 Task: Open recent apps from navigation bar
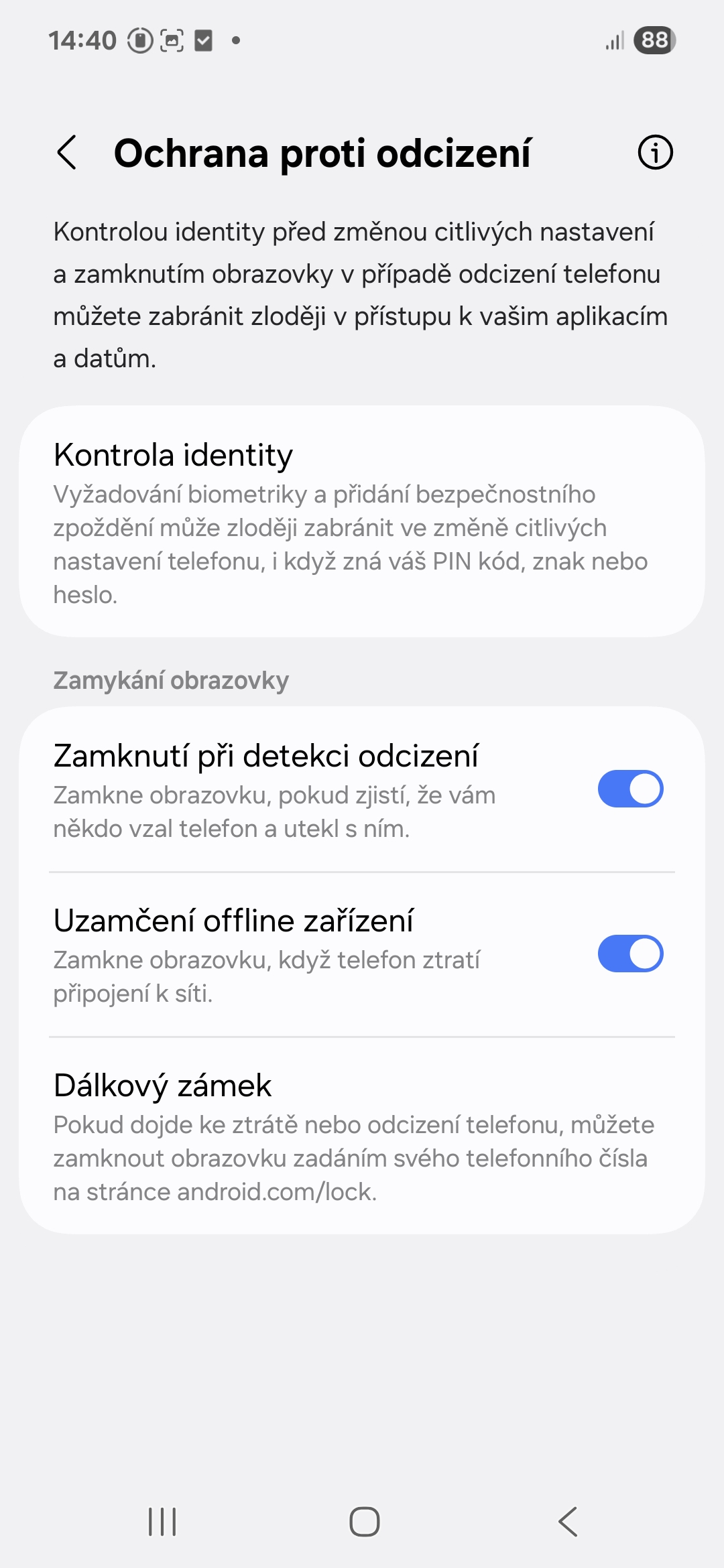point(162,1521)
